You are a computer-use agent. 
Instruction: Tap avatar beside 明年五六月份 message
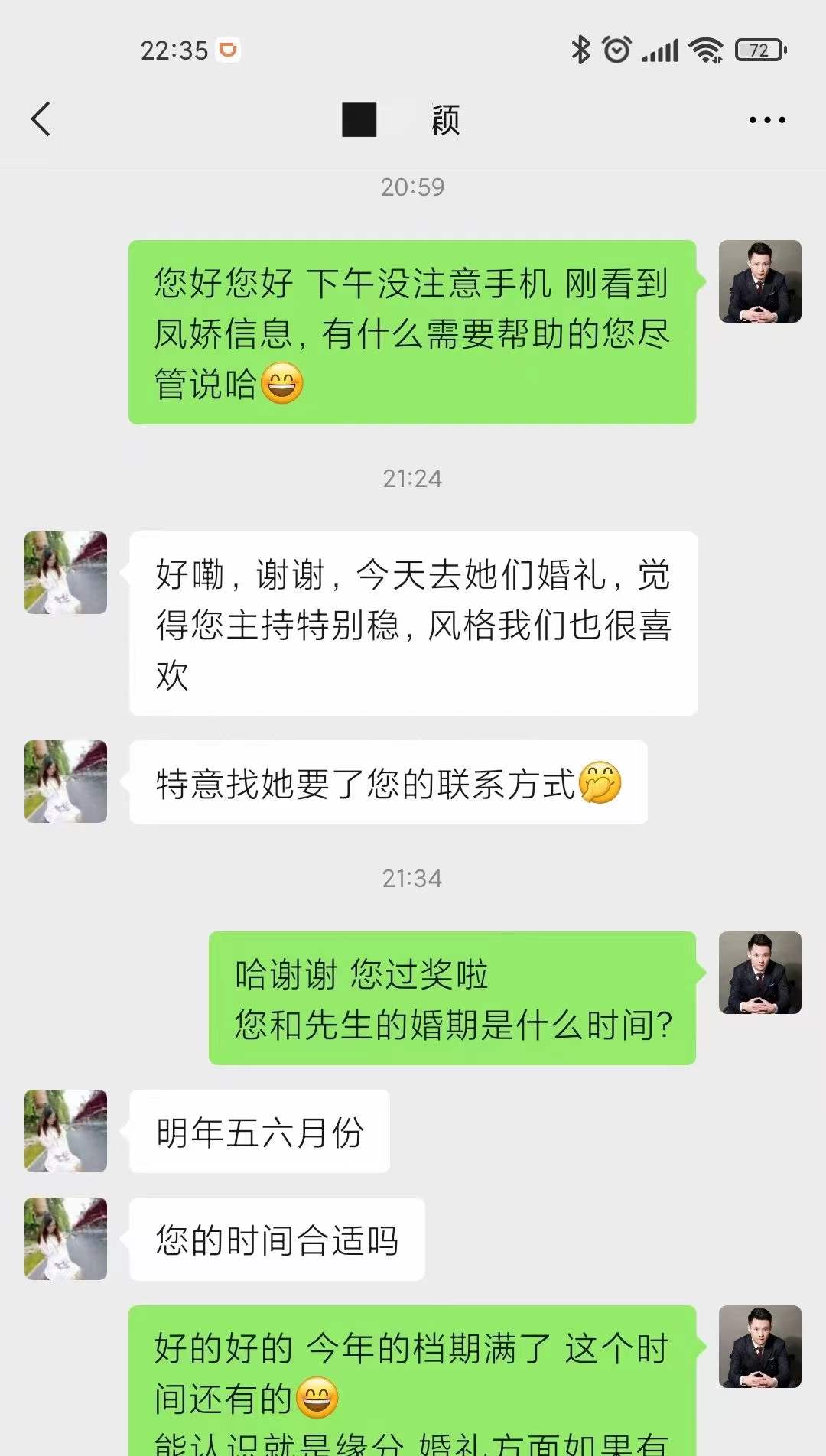tap(66, 1131)
